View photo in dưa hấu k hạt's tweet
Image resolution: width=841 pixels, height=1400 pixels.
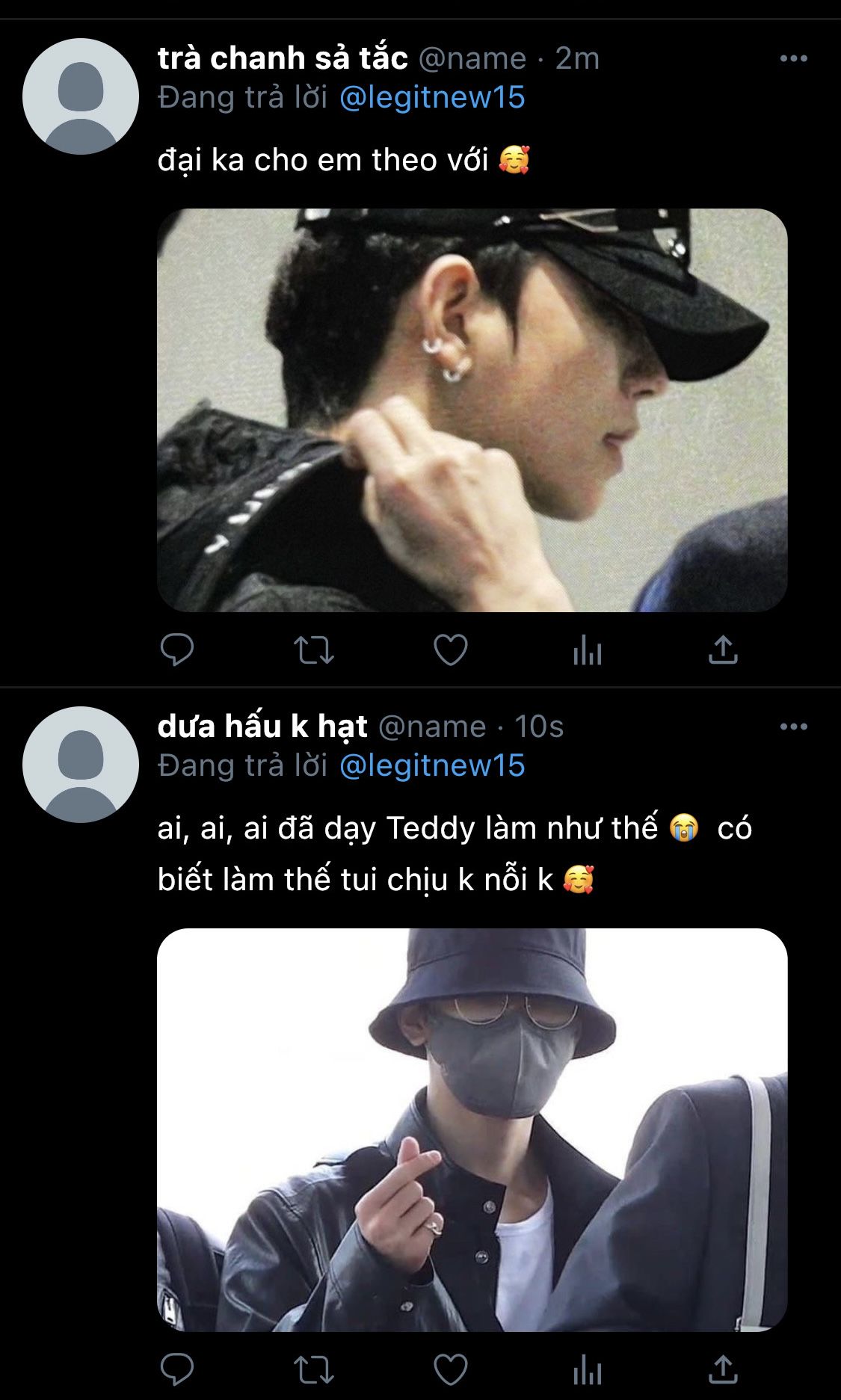point(472,1129)
